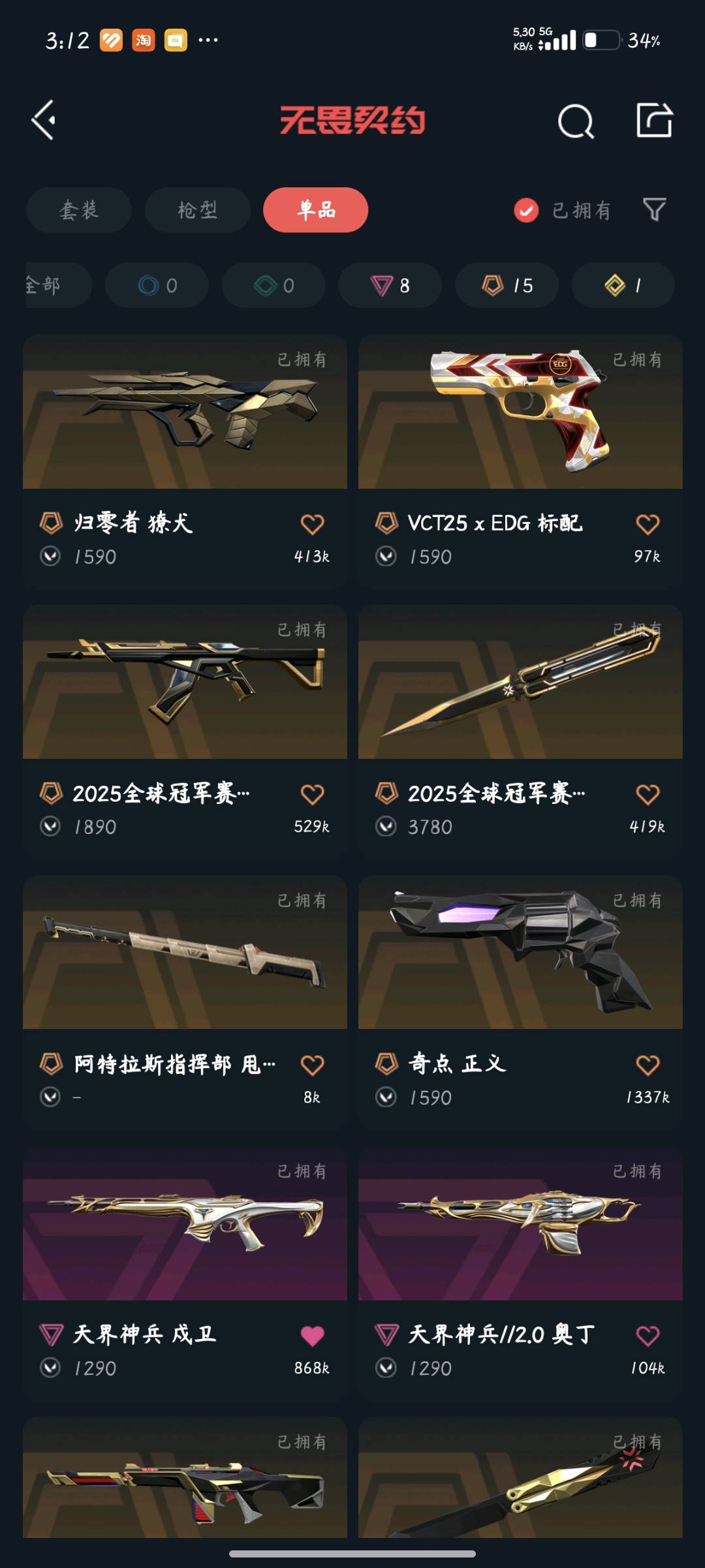This screenshot has height=1568, width=705.
Task: Like the 阿特拉斯指挥部 skin
Action: click(x=312, y=1065)
